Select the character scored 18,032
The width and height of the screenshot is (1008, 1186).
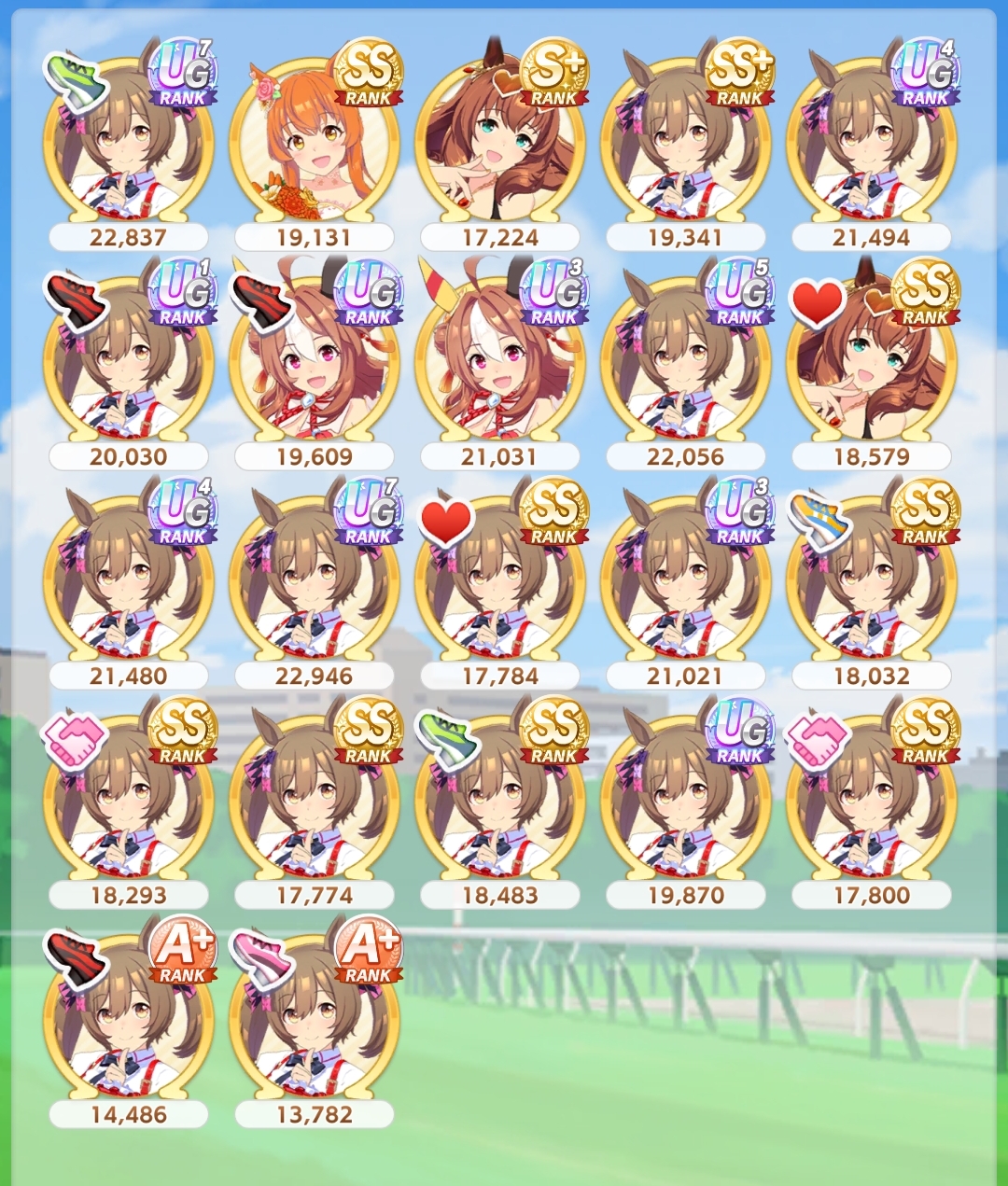[x=871, y=583]
